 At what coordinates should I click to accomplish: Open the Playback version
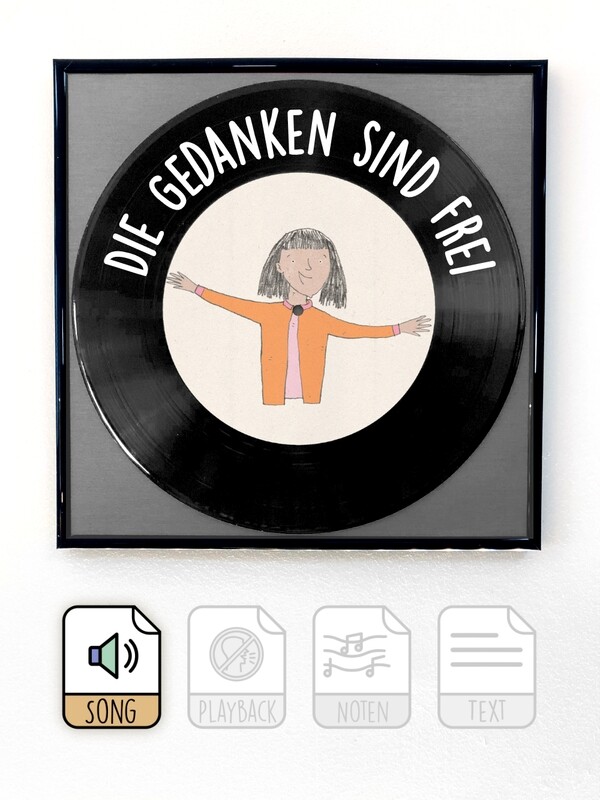pyautogui.click(x=237, y=666)
